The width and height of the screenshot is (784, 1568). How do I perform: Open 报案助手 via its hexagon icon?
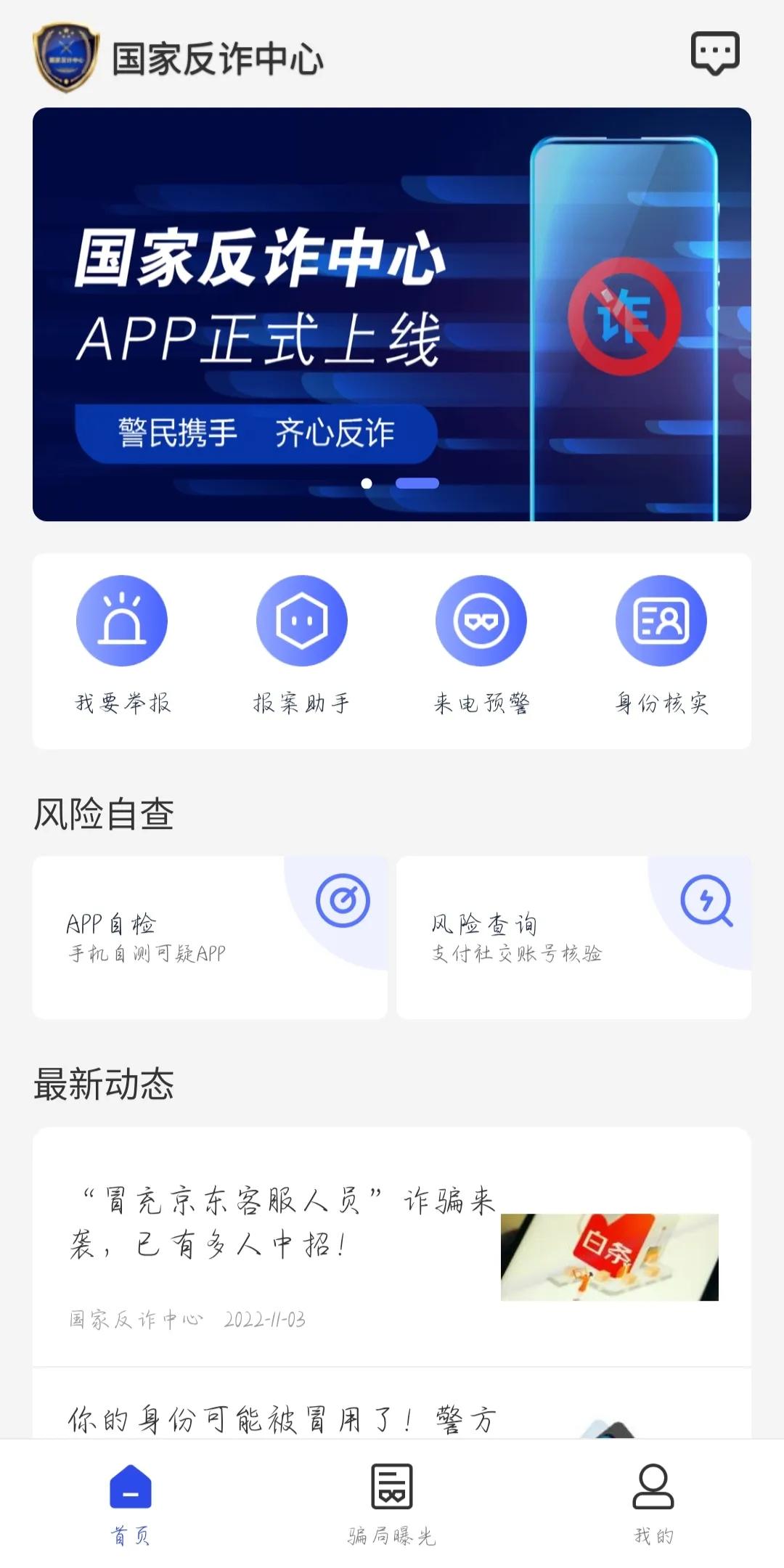click(303, 621)
